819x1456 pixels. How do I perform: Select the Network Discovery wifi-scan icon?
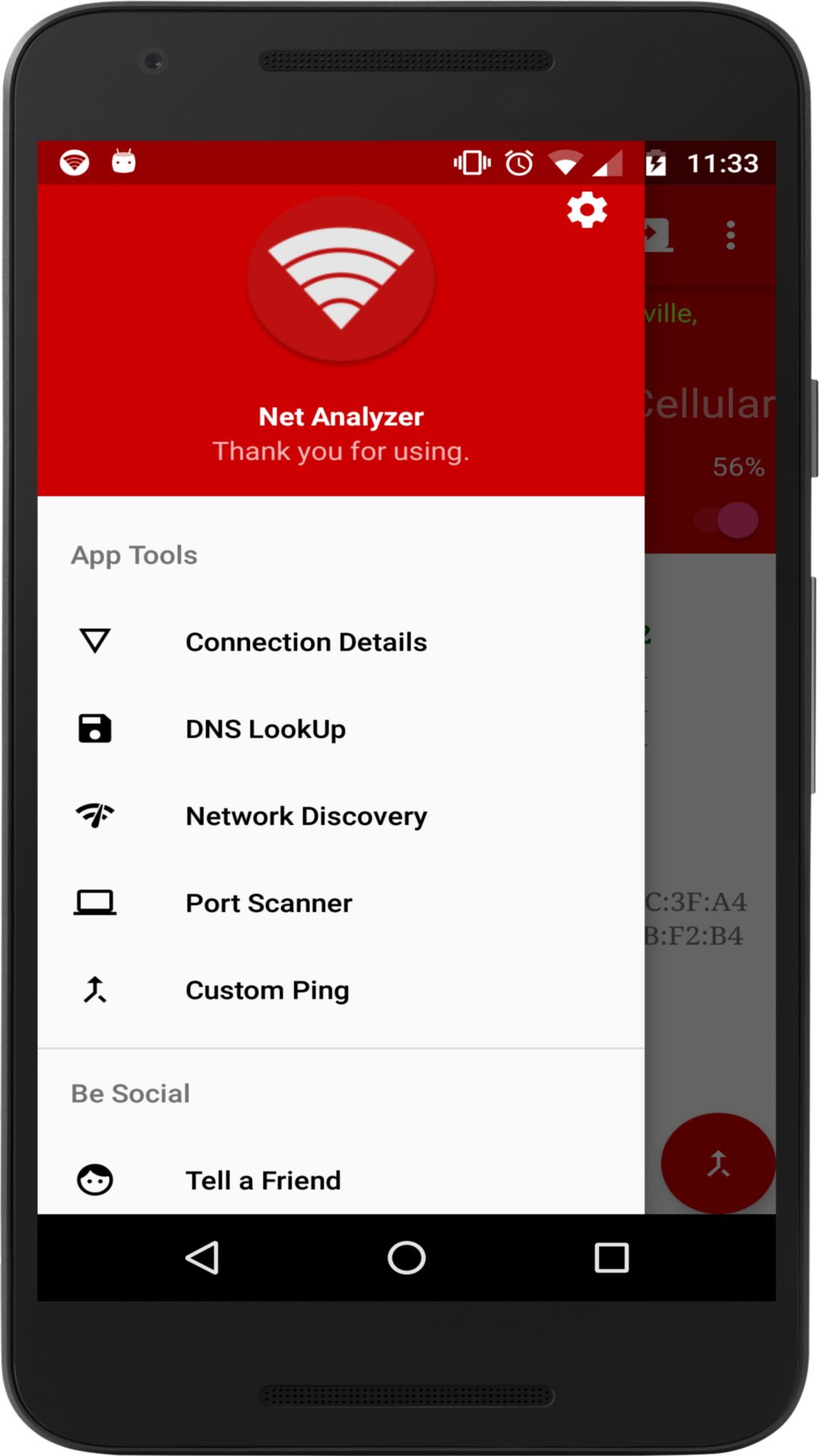[94, 815]
